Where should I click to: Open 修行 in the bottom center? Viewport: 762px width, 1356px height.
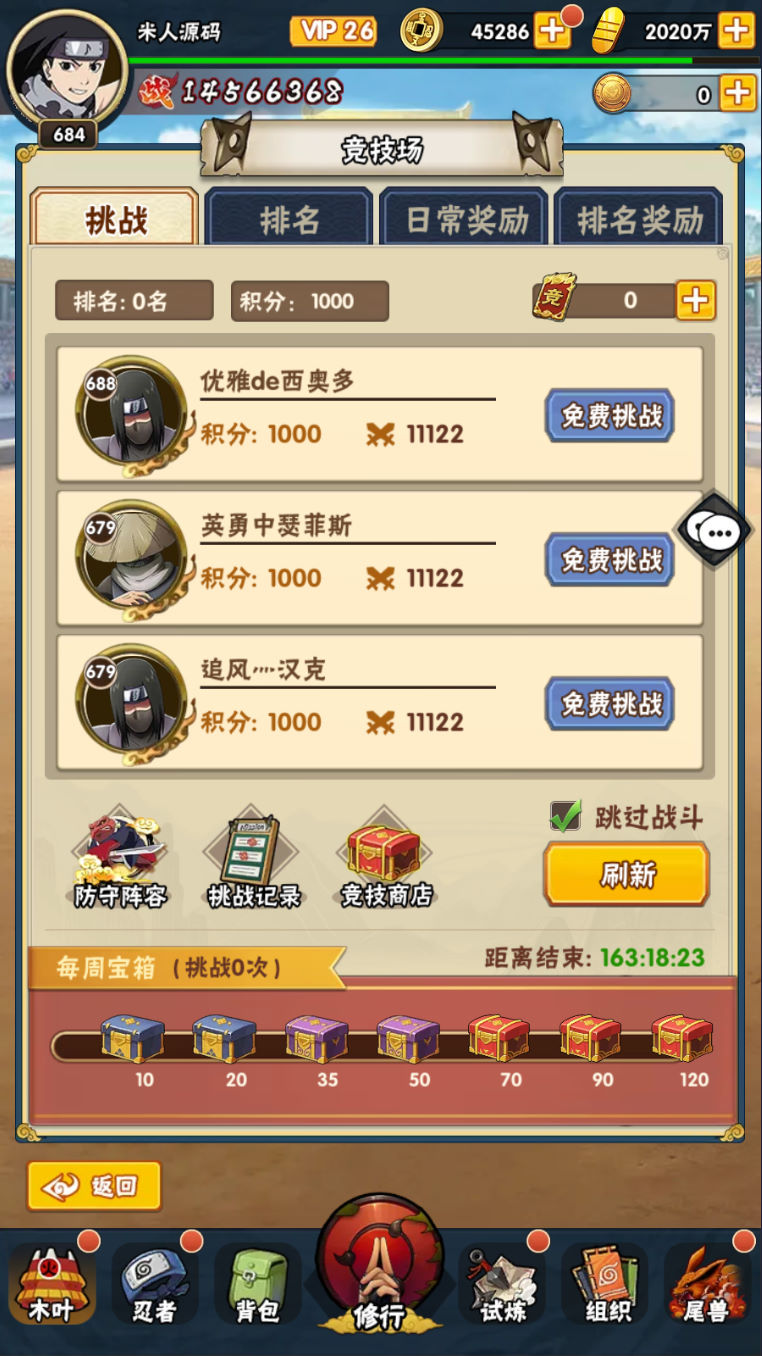point(380,1275)
